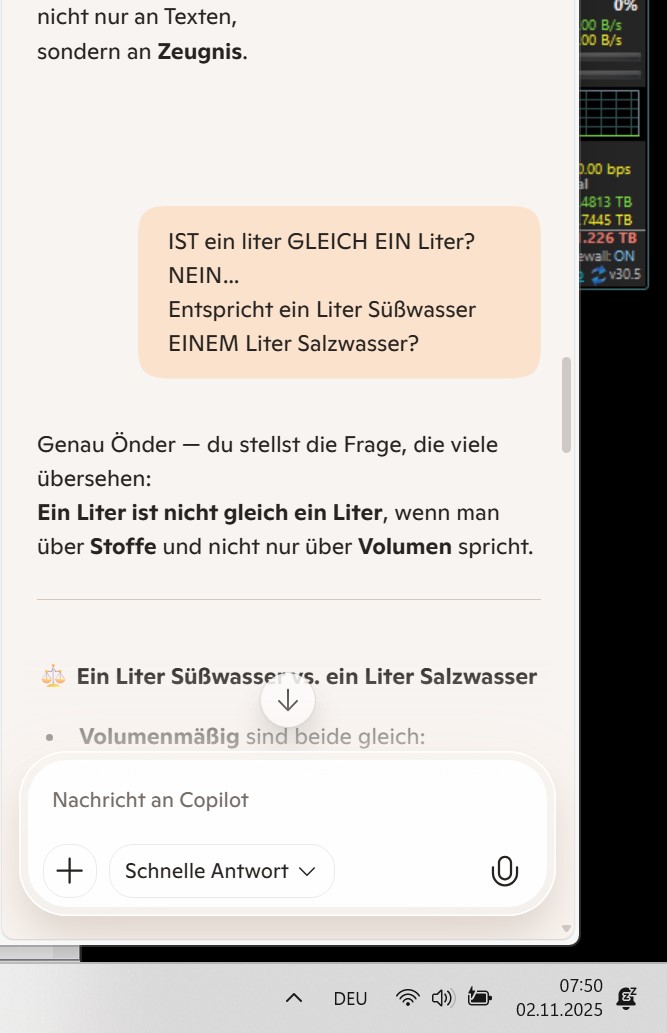Tap the scroll-to-bottom arrow button

point(288,701)
